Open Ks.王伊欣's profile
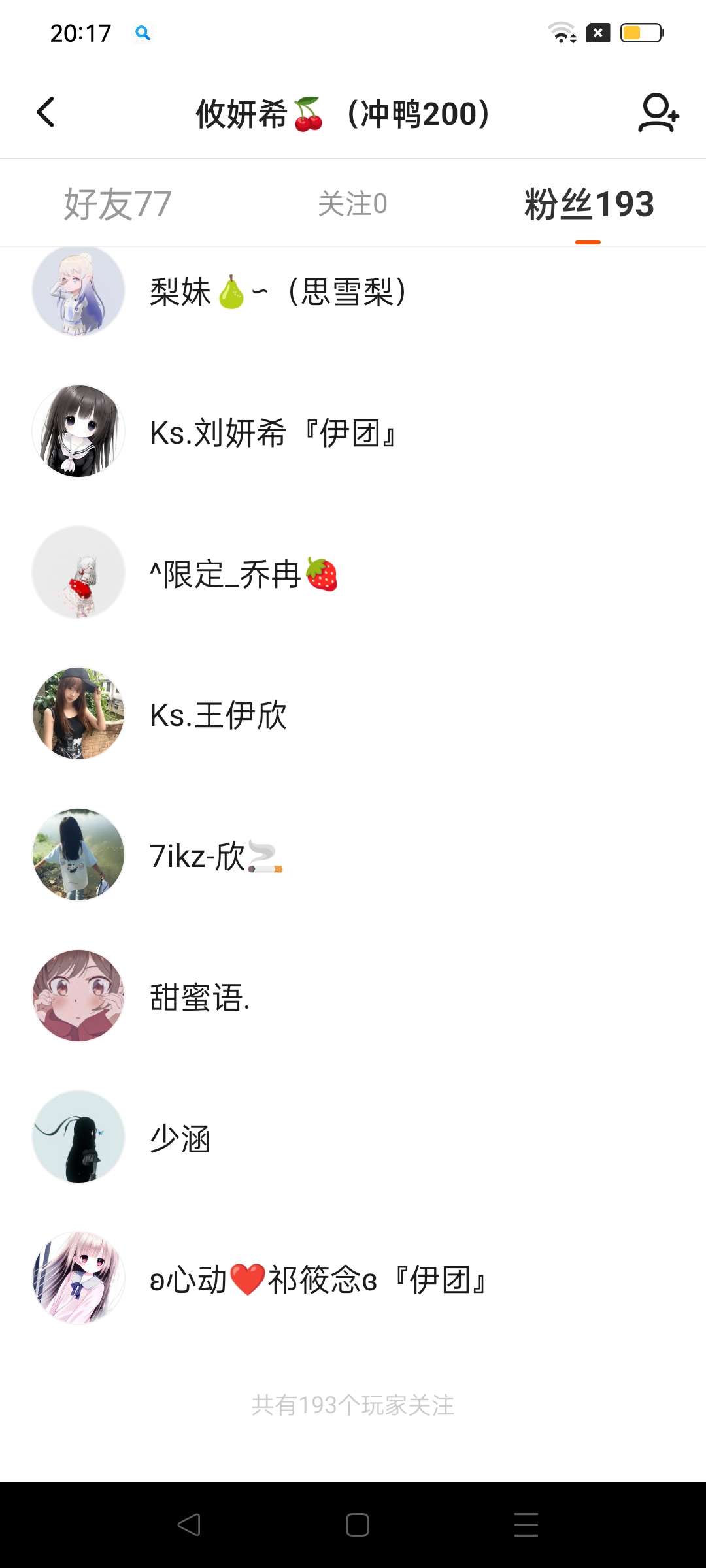 coord(218,715)
